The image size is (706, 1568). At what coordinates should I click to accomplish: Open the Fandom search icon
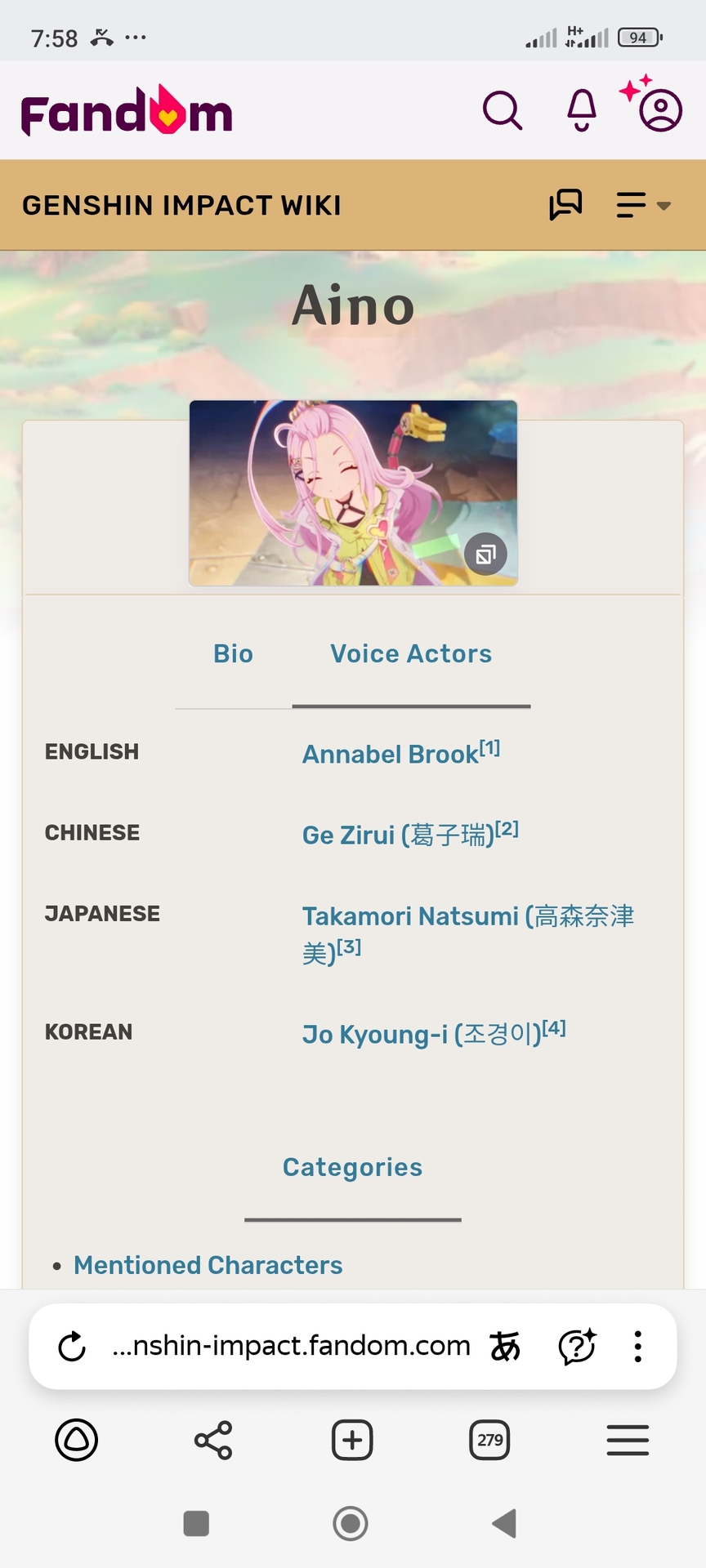(x=502, y=110)
